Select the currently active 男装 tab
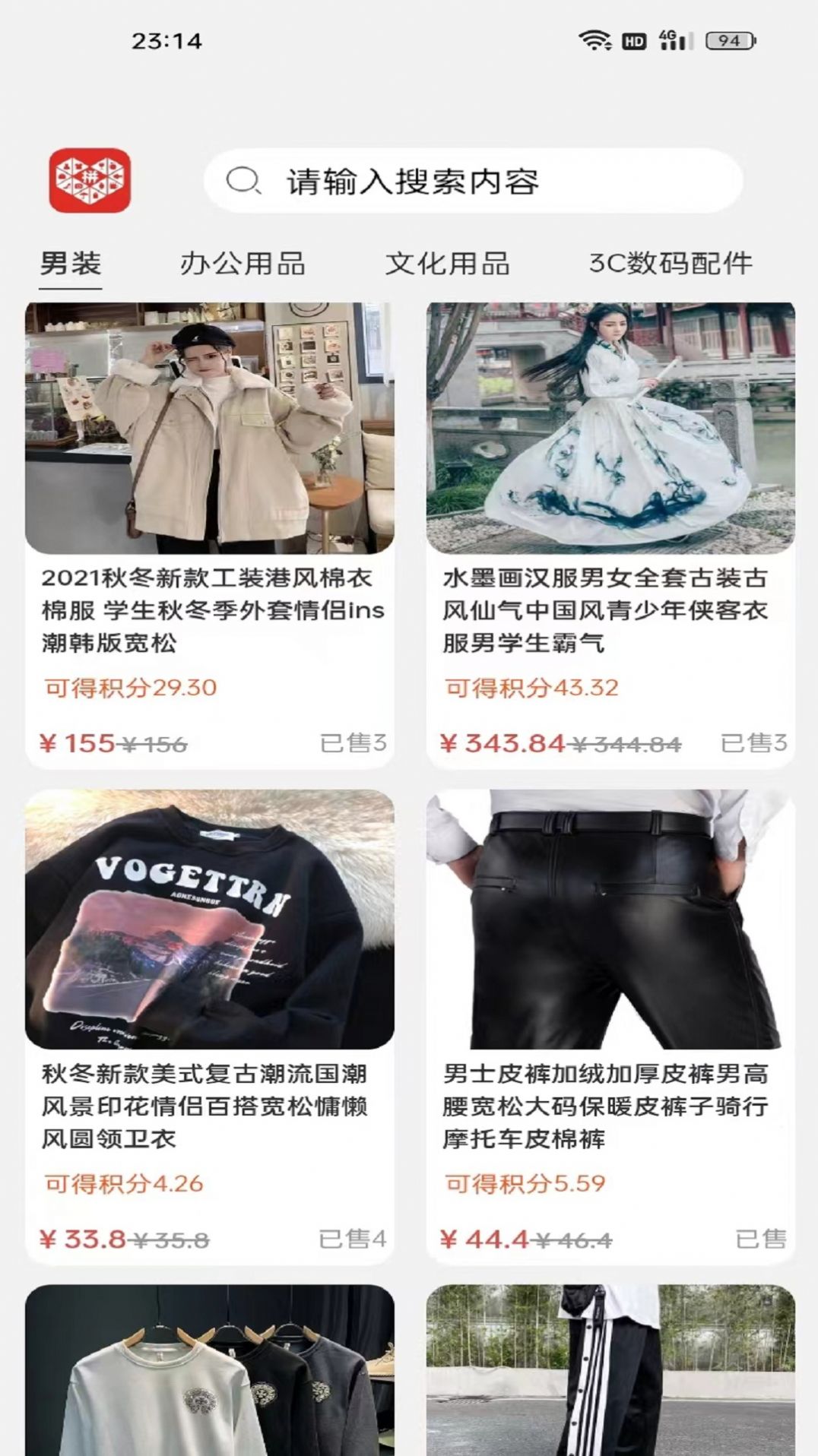The height and width of the screenshot is (1456, 818). tap(70, 264)
